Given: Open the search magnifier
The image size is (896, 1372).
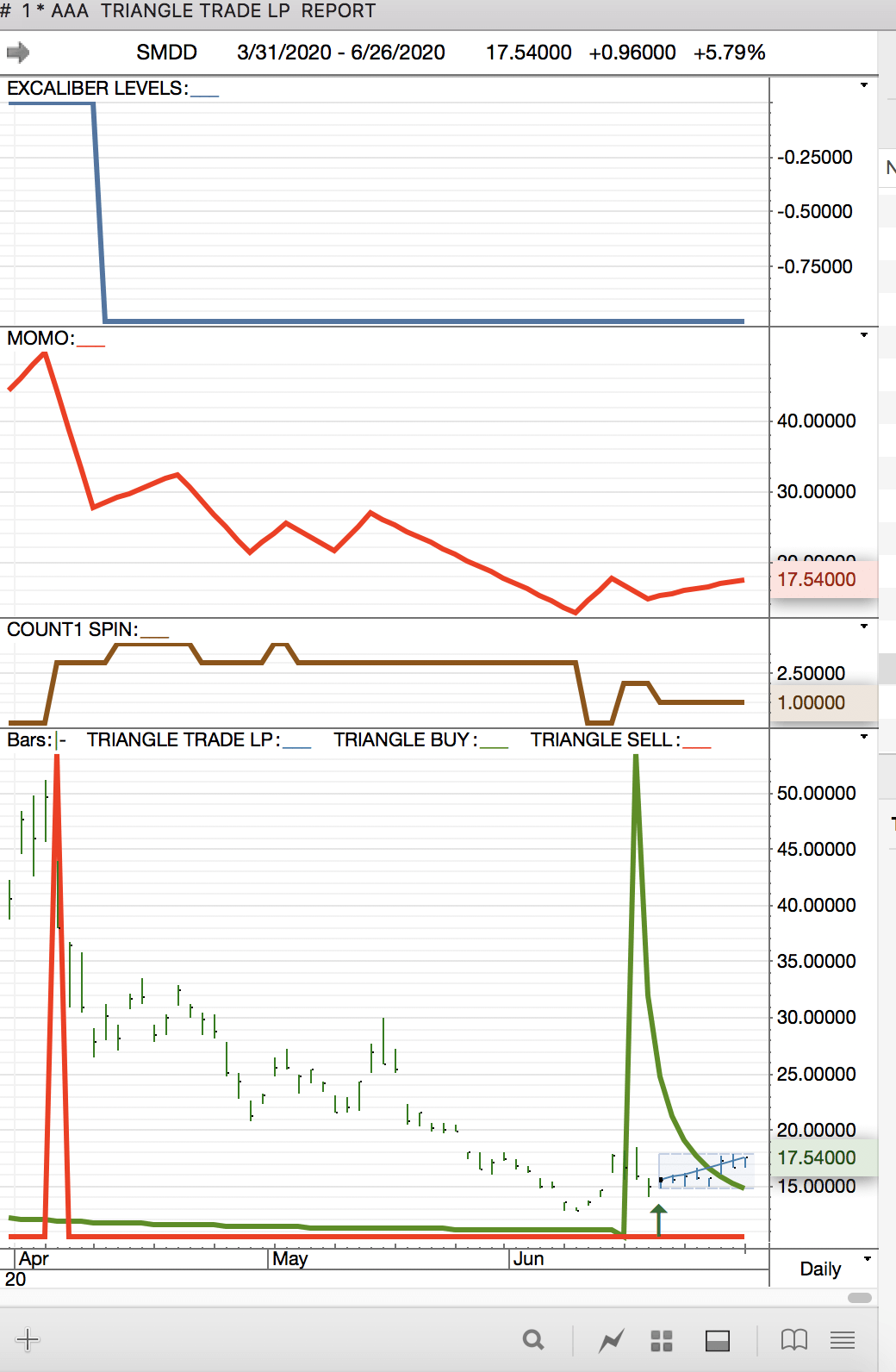Looking at the screenshot, I should (x=533, y=1340).
